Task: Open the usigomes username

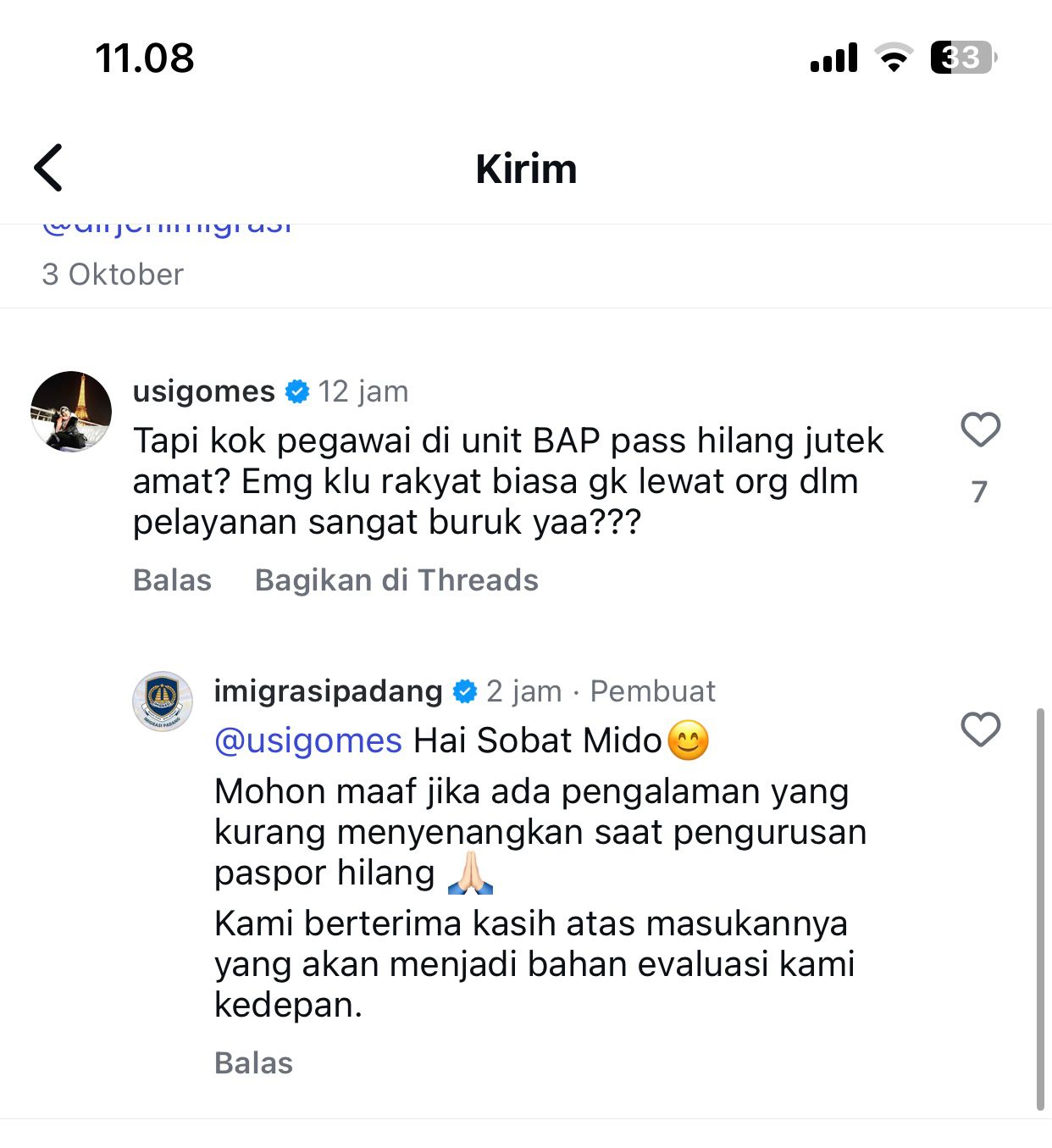Action: (204, 391)
